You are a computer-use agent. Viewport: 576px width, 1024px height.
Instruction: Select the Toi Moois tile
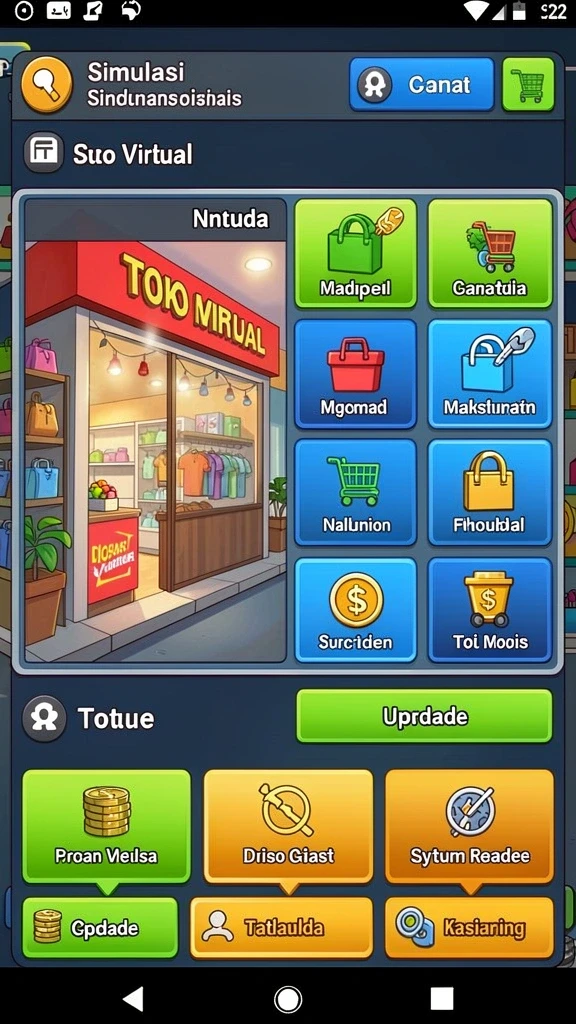[x=490, y=610]
